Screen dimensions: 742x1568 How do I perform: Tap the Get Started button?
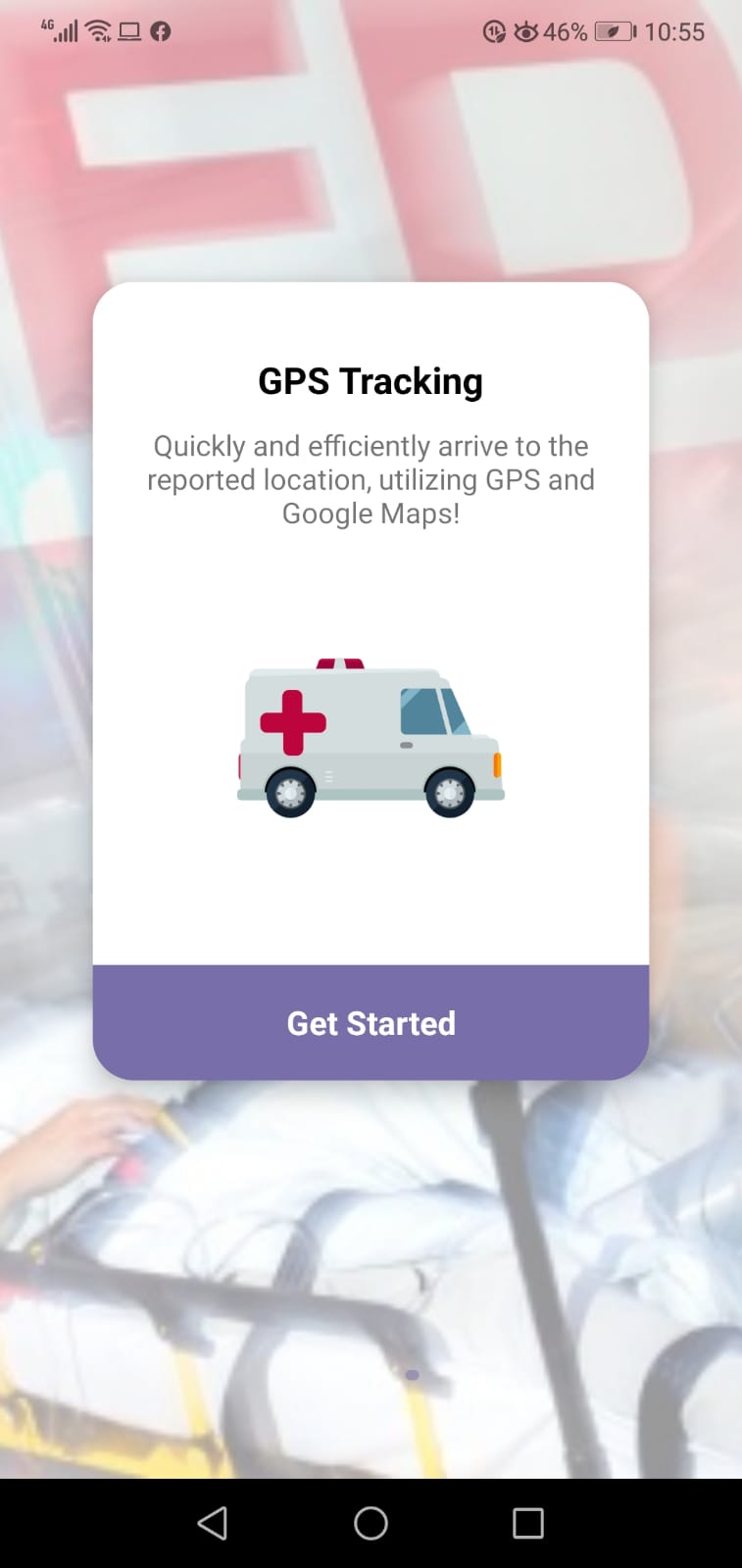pyautogui.click(x=371, y=1022)
